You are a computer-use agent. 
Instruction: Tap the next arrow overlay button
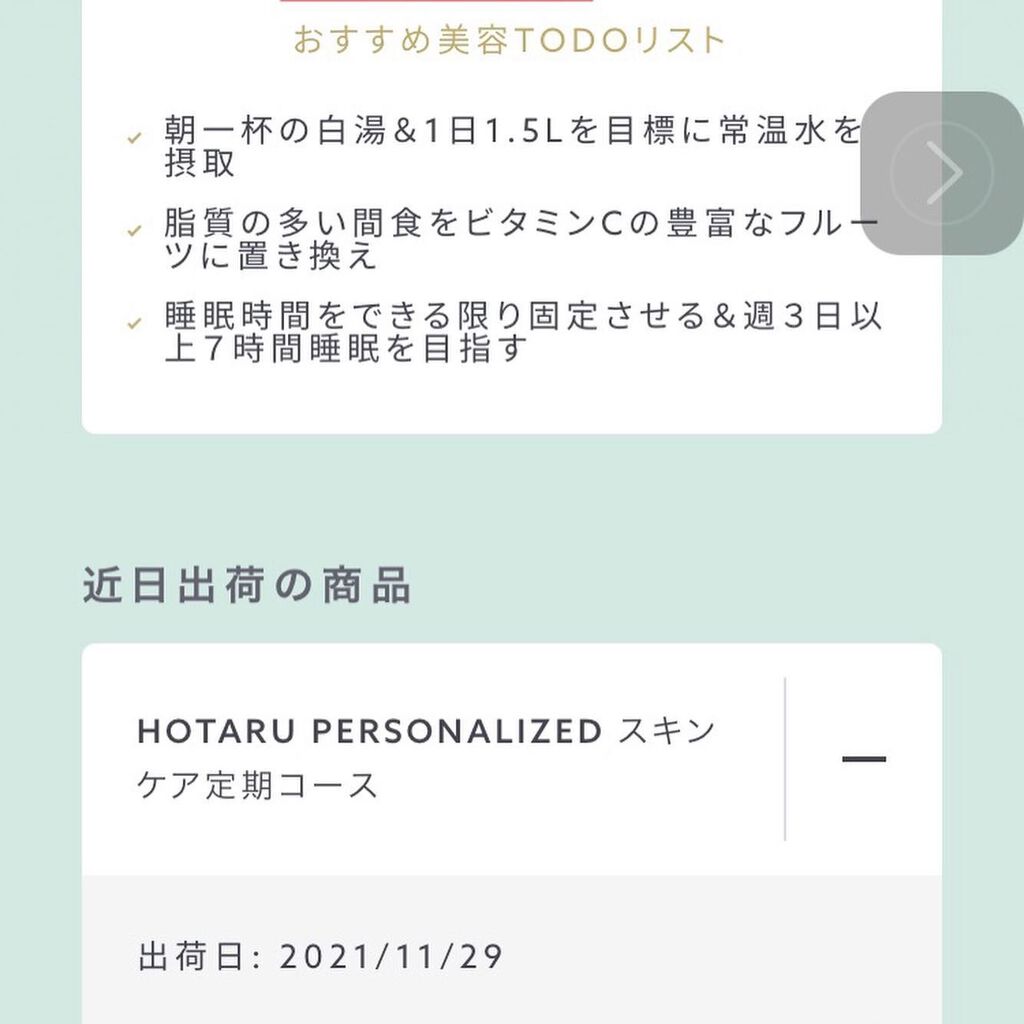point(942,173)
